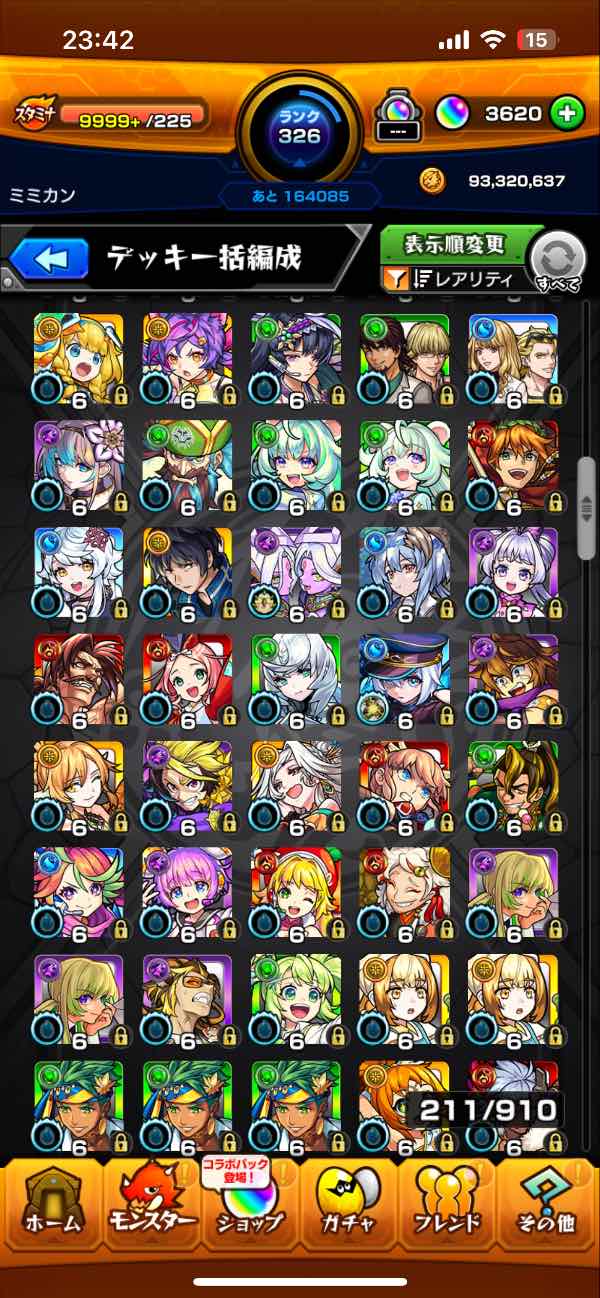Open the 表示順変更 sort order button

coord(455,244)
